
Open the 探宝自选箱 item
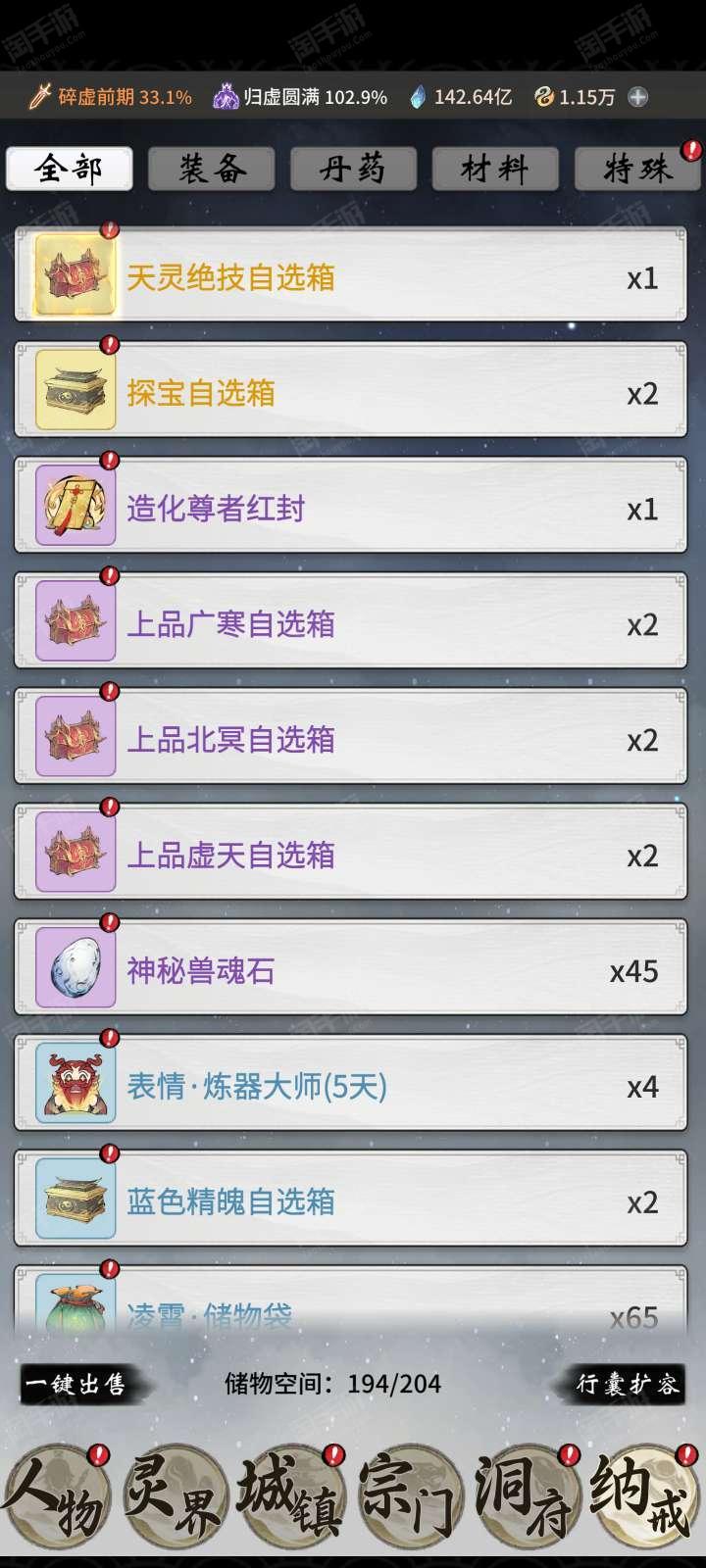350,393
